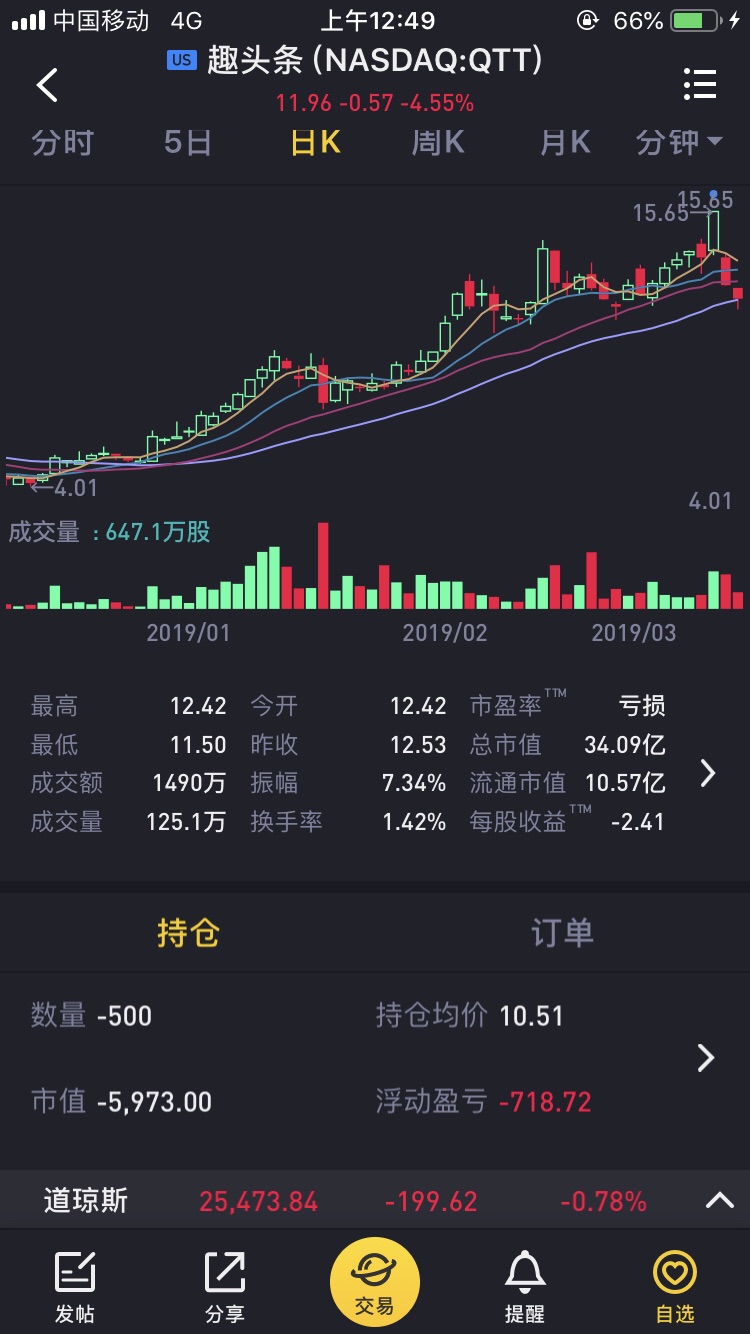Screen dimensions: 750x1334
Task: Expand the 道琼斯 index bar
Action: tap(720, 1201)
